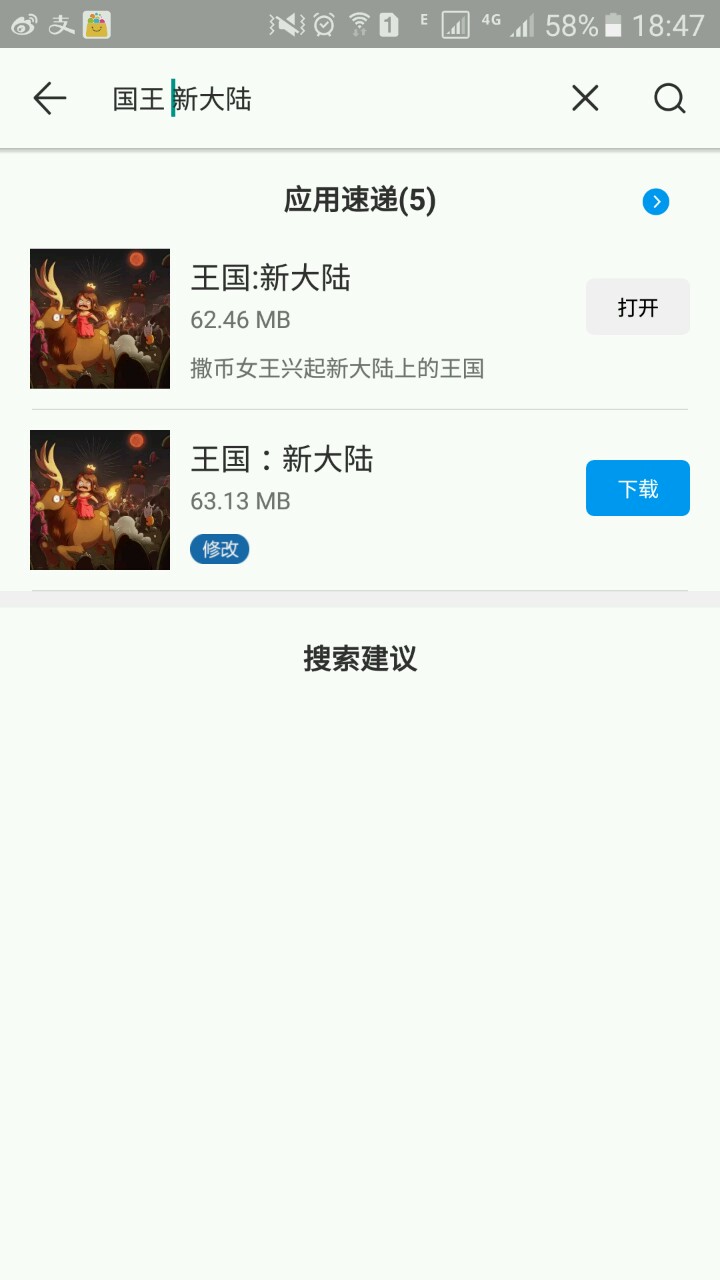The height and width of the screenshot is (1280, 720).
Task: Clear the search text with X
Action: [x=585, y=98]
